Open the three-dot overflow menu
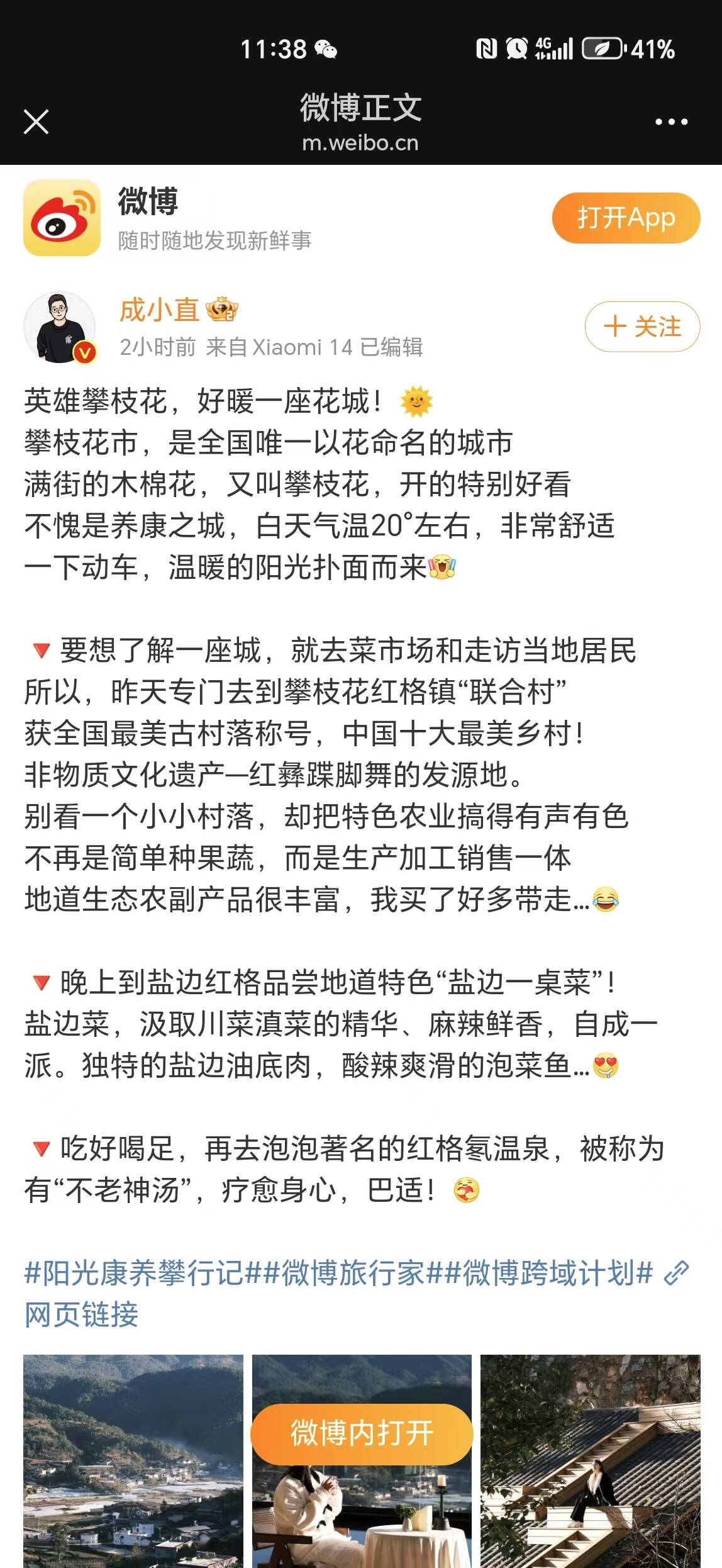Image resolution: width=722 pixels, height=1568 pixels. click(x=671, y=122)
